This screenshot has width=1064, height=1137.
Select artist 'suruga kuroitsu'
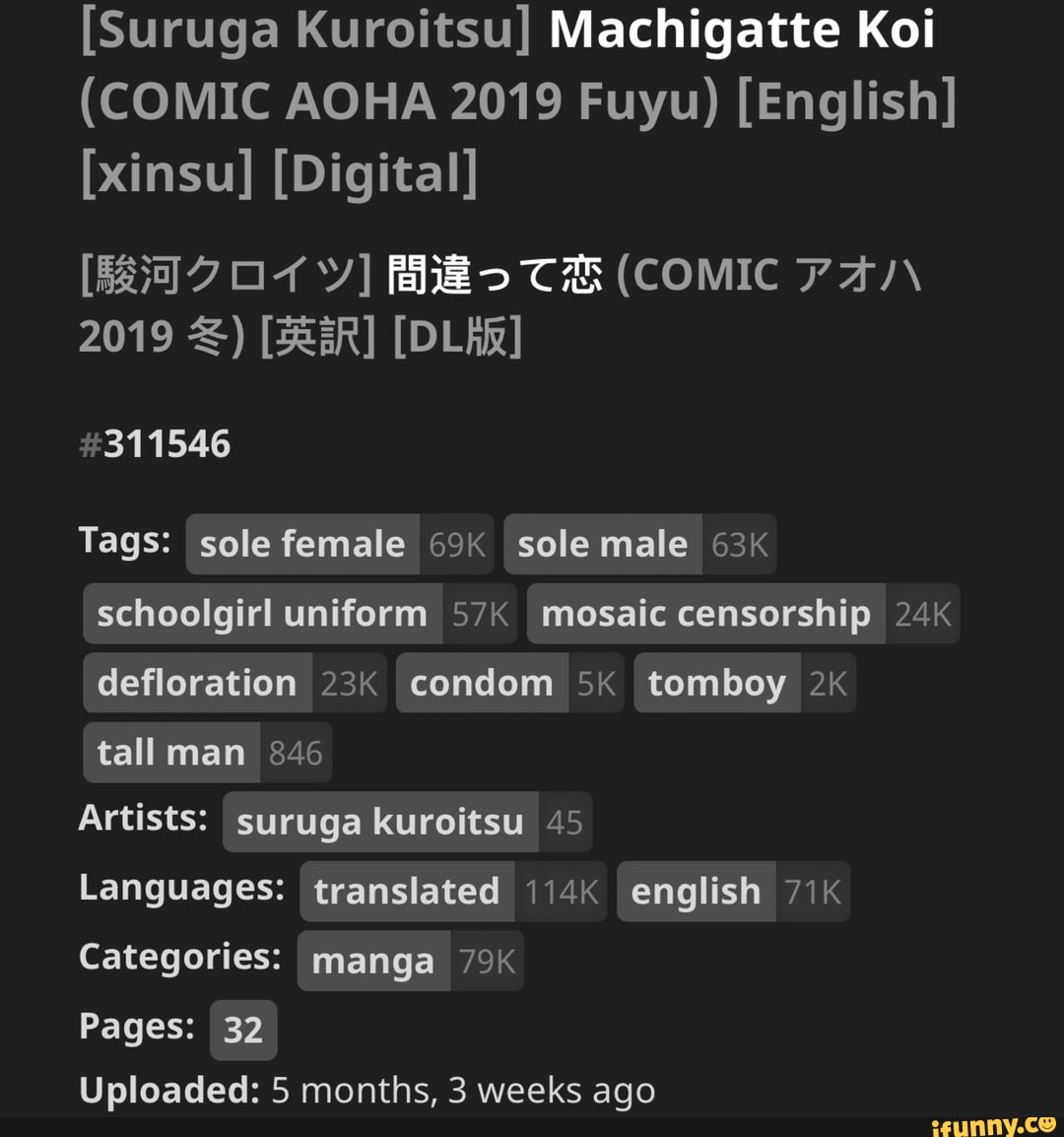tap(379, 821)
